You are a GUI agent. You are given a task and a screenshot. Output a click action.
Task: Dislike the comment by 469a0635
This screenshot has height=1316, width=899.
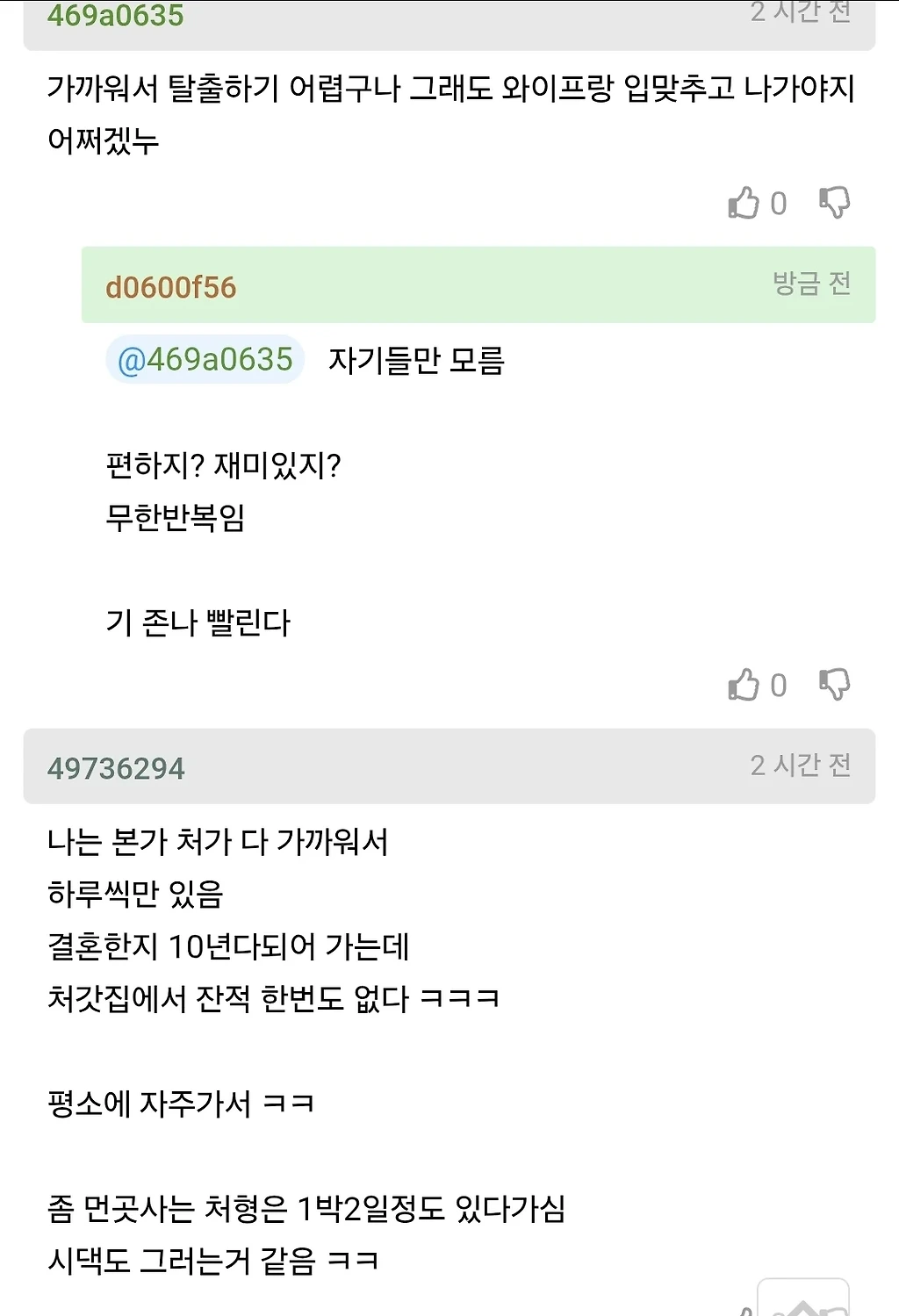pyautogui.click(x=834, y=203)
